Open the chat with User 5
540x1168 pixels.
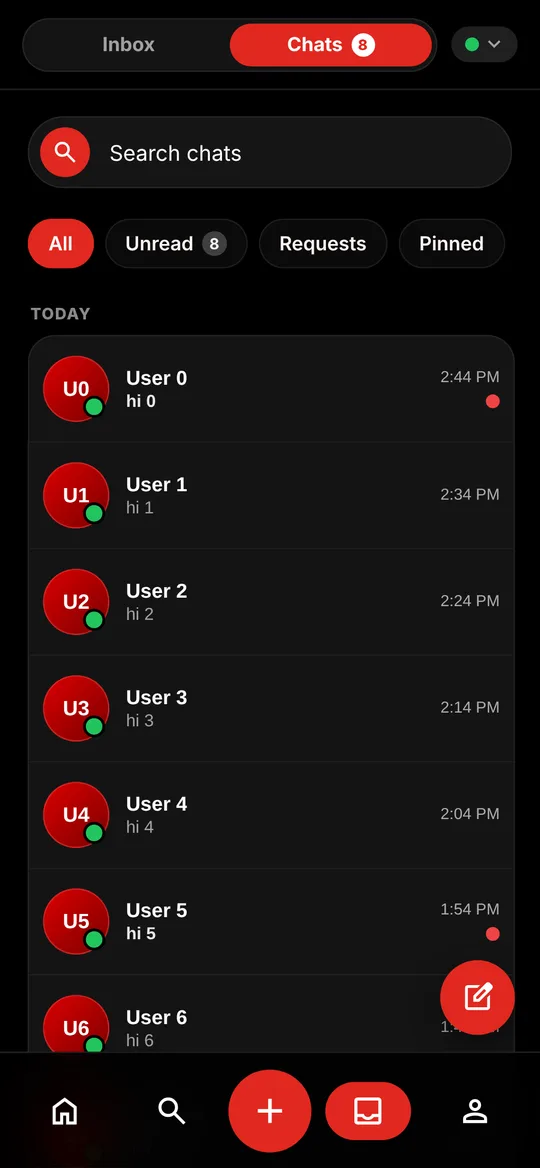coord(271,921)
